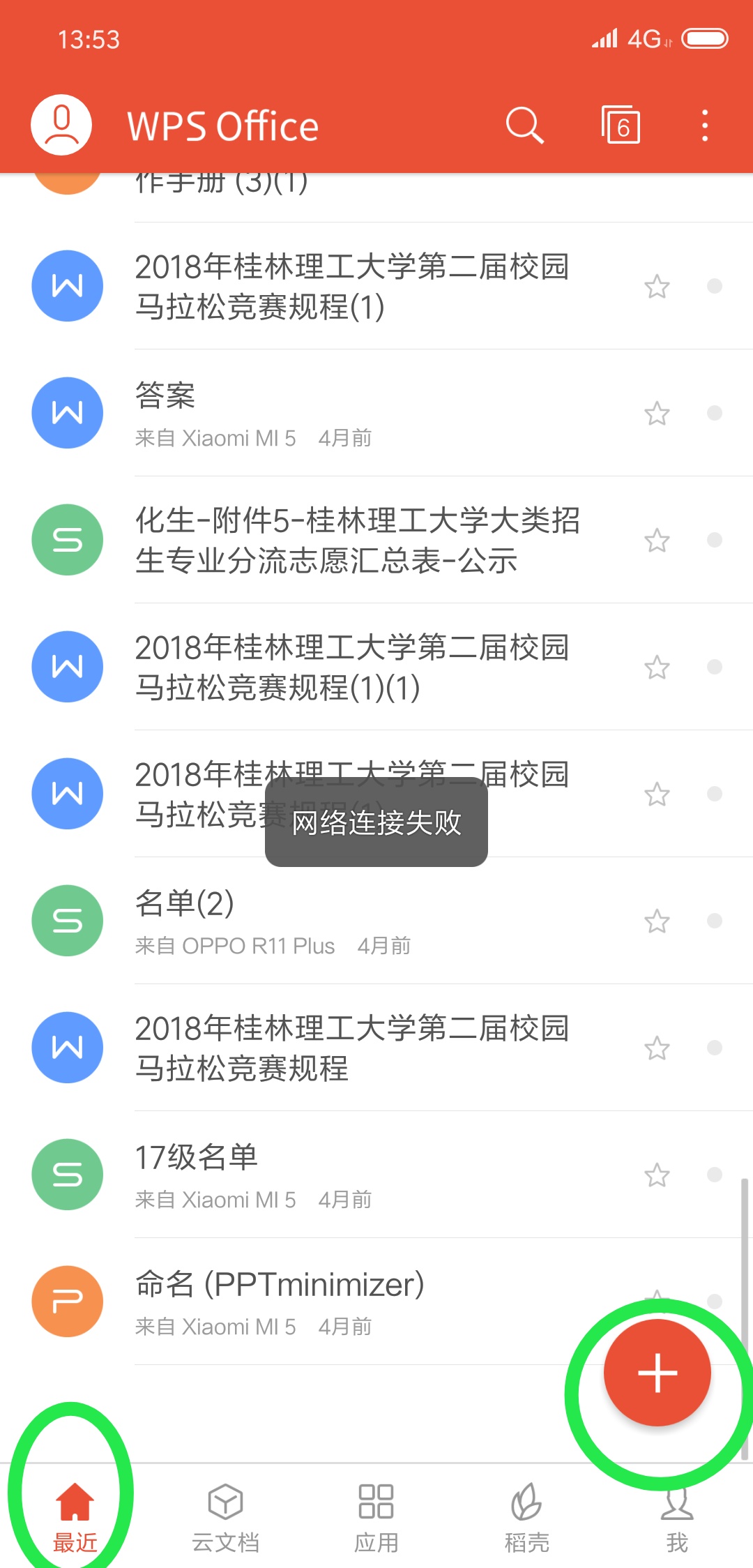This screenshot has height=1568, width=753.
Task: Open the account avatar in the app bar
Action: click(61, 125)
